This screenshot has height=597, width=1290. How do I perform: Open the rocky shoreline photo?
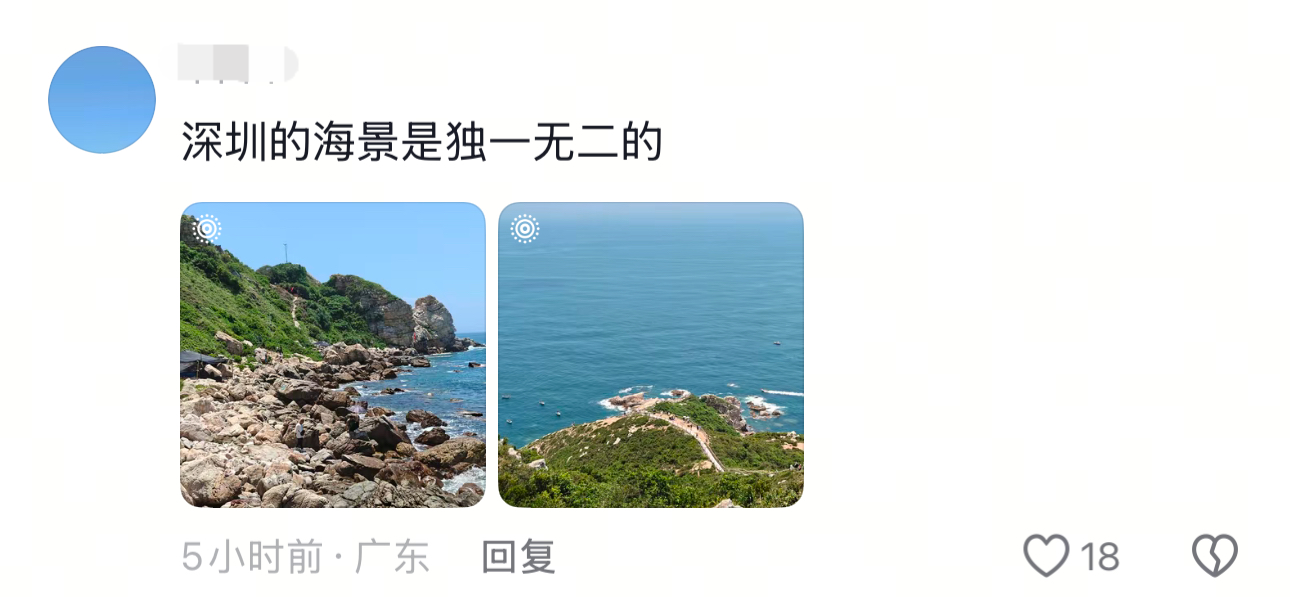[332, 355]
